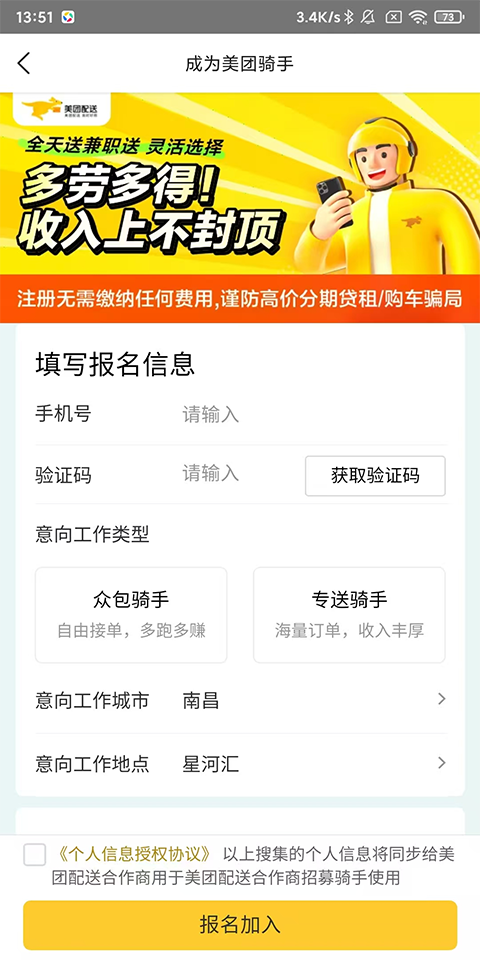Viewport: 480px width, 960px height.
Task: Open the 意向工作地点 picker showing 星河汇
Action: (240, 763)
